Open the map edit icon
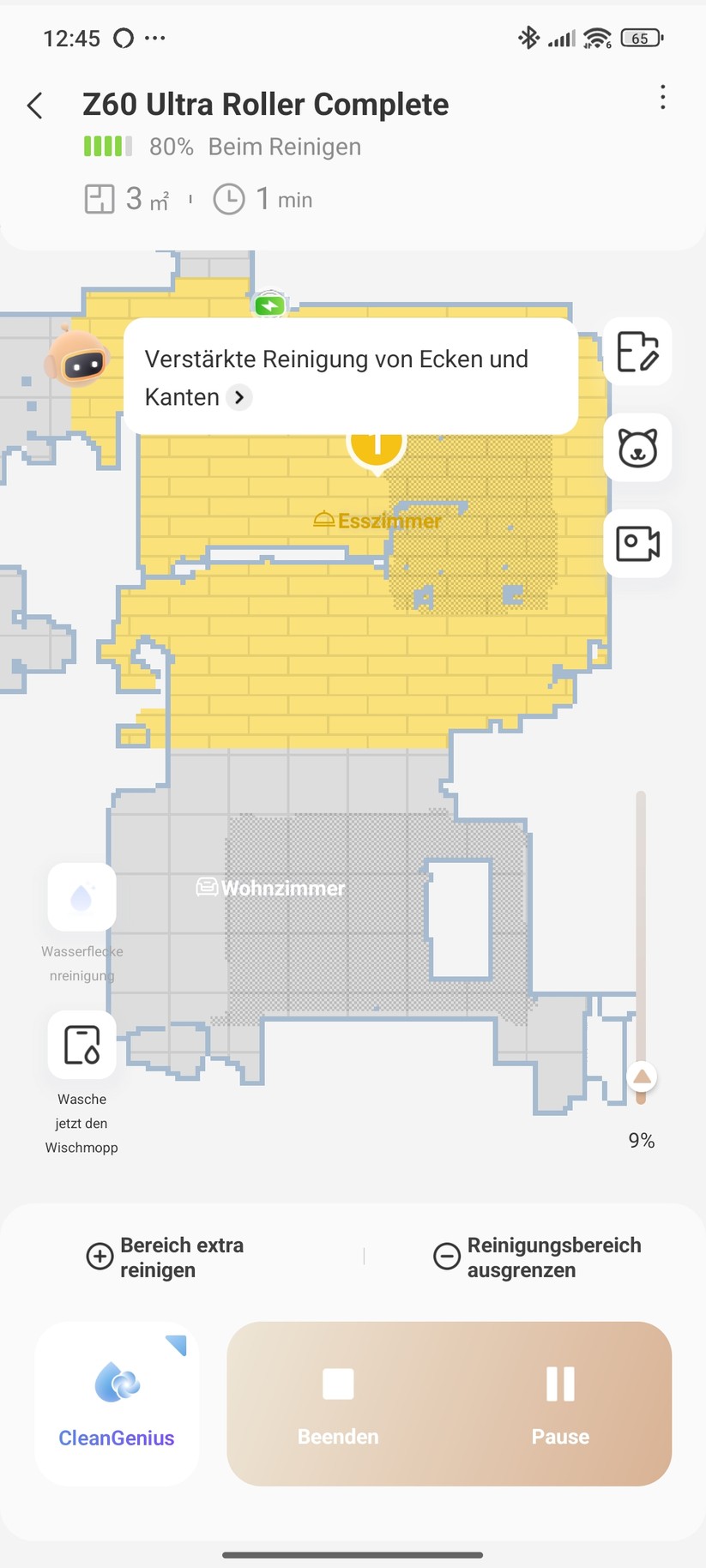 [637, 352]
